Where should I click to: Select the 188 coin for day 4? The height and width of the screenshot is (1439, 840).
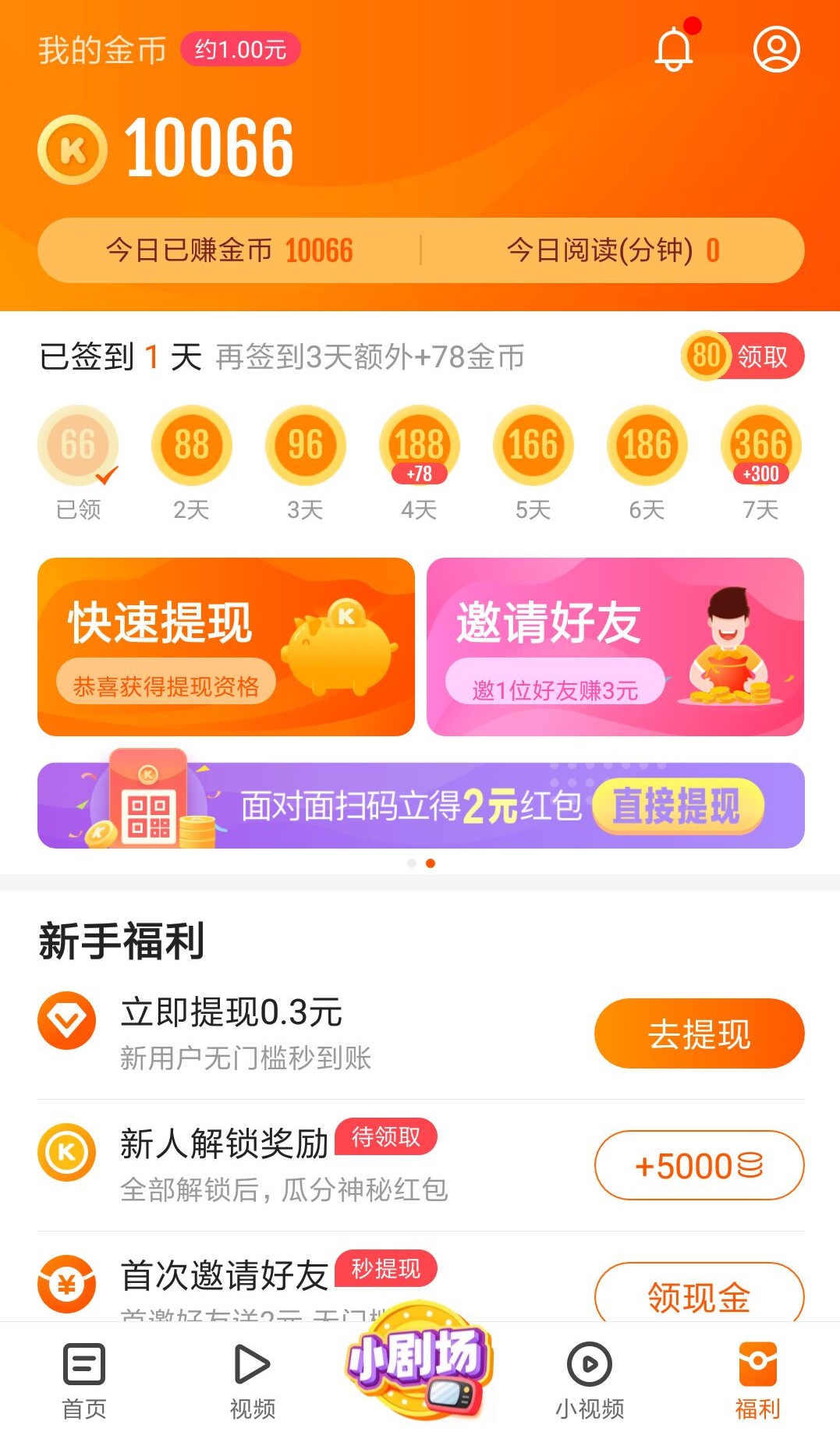click(x=419, y=445)
